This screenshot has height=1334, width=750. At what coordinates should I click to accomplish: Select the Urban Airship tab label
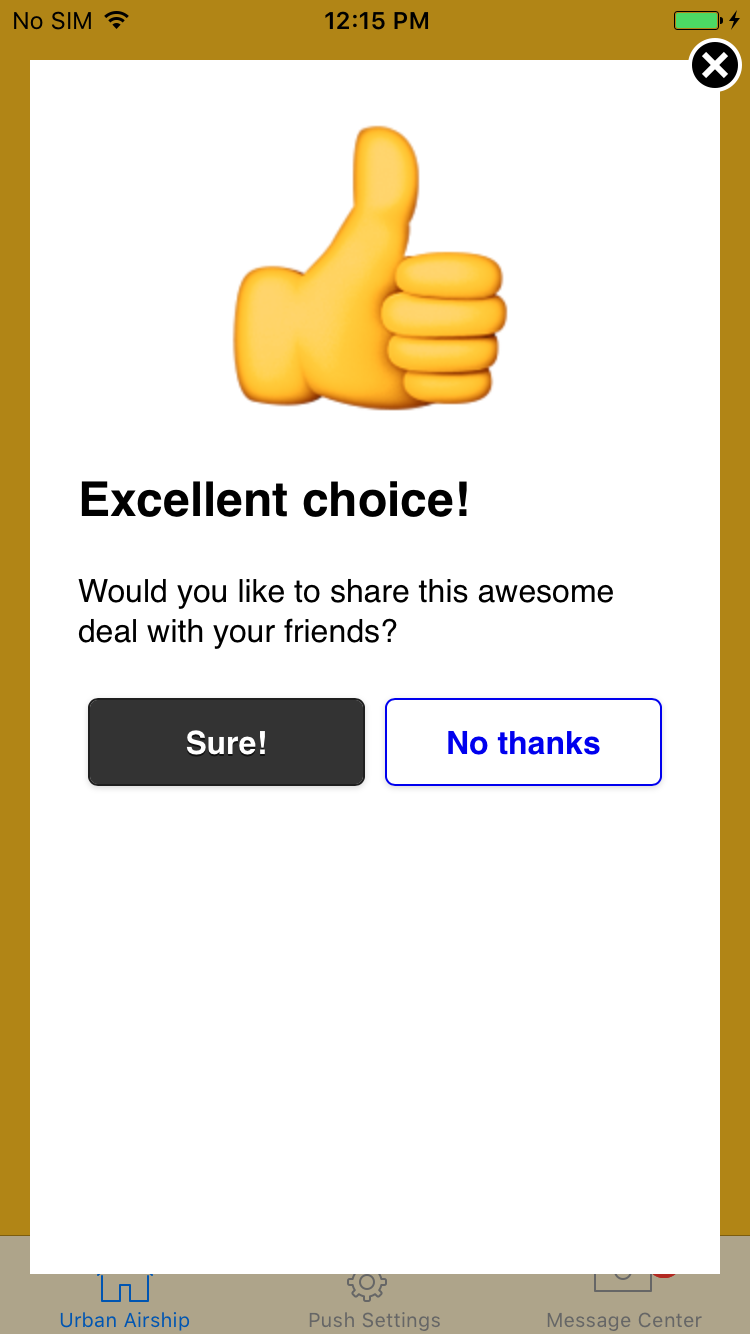pos(124,1319)
